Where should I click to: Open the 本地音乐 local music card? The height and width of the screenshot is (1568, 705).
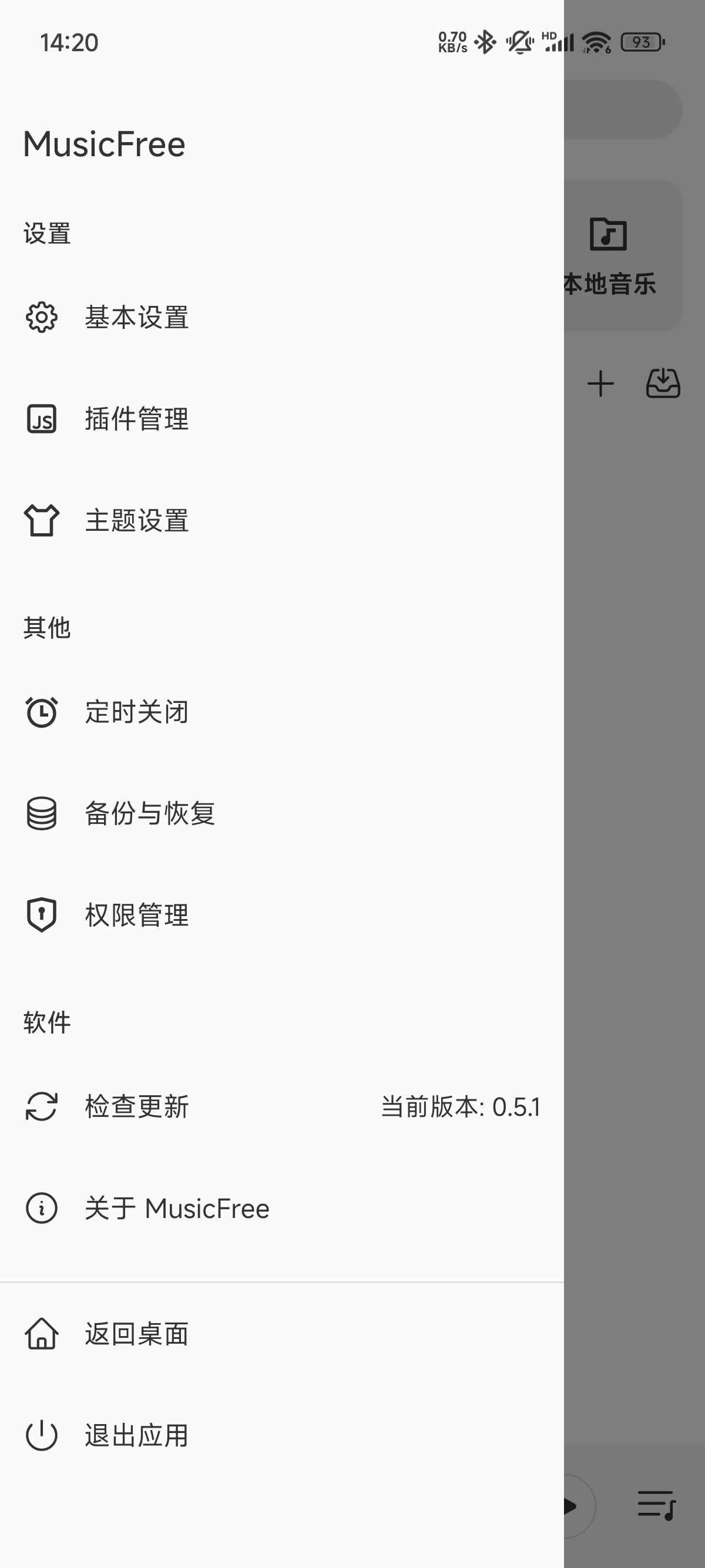[x=615, y=255]
